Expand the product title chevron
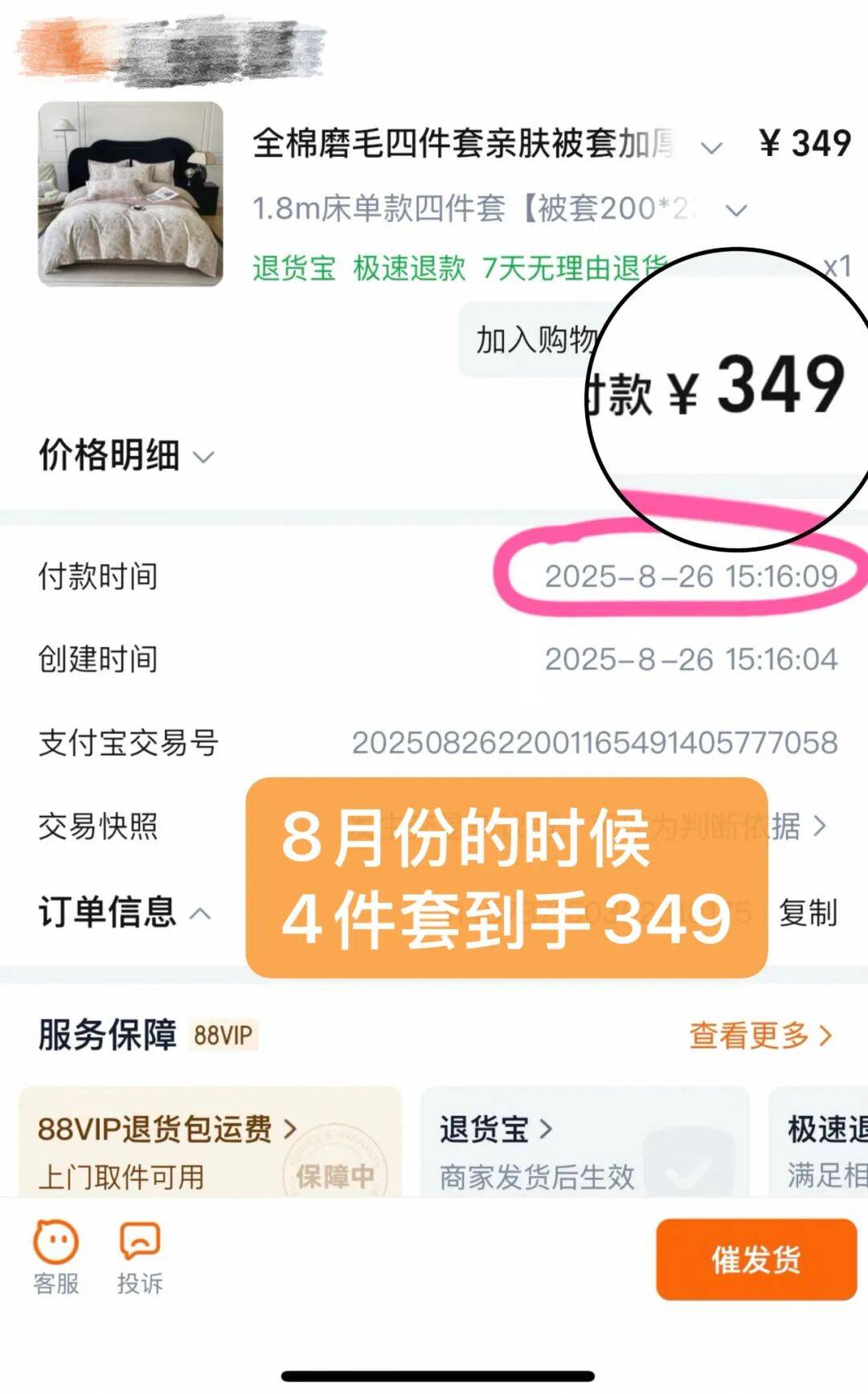The width and height of the screenshot is (868, 1394). point(711,147)
